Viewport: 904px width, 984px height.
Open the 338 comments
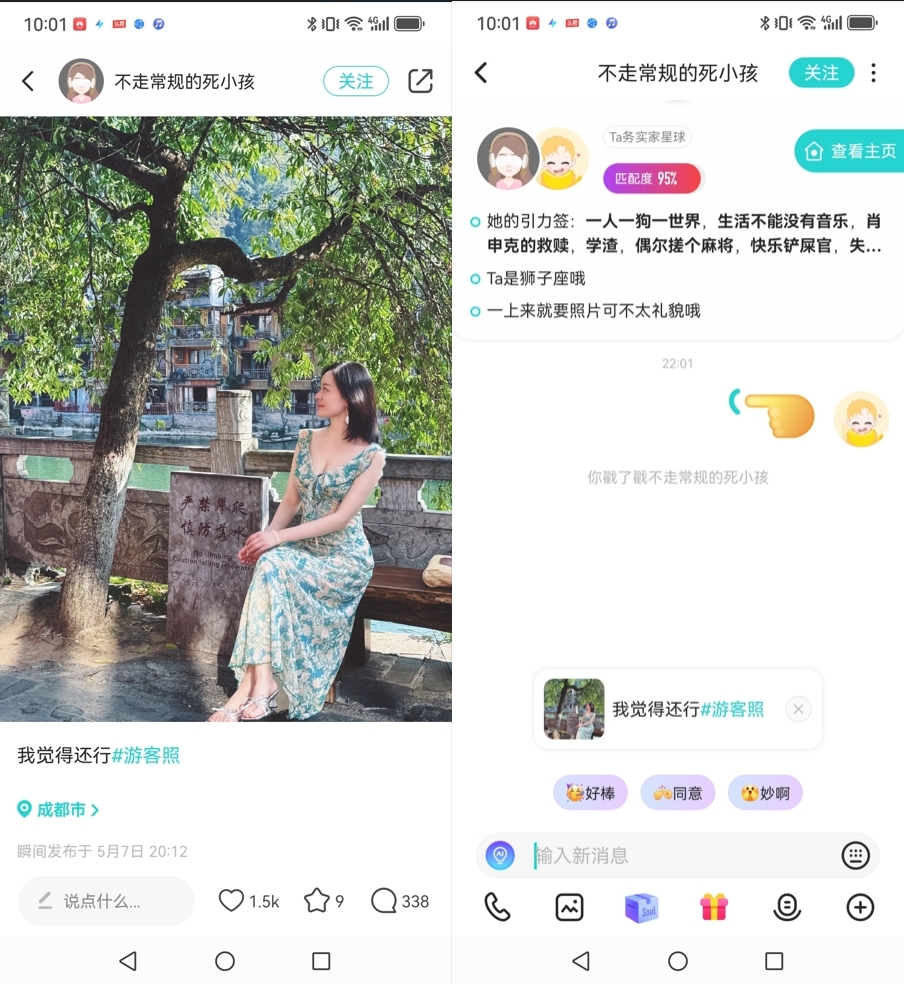coord(385,901)
